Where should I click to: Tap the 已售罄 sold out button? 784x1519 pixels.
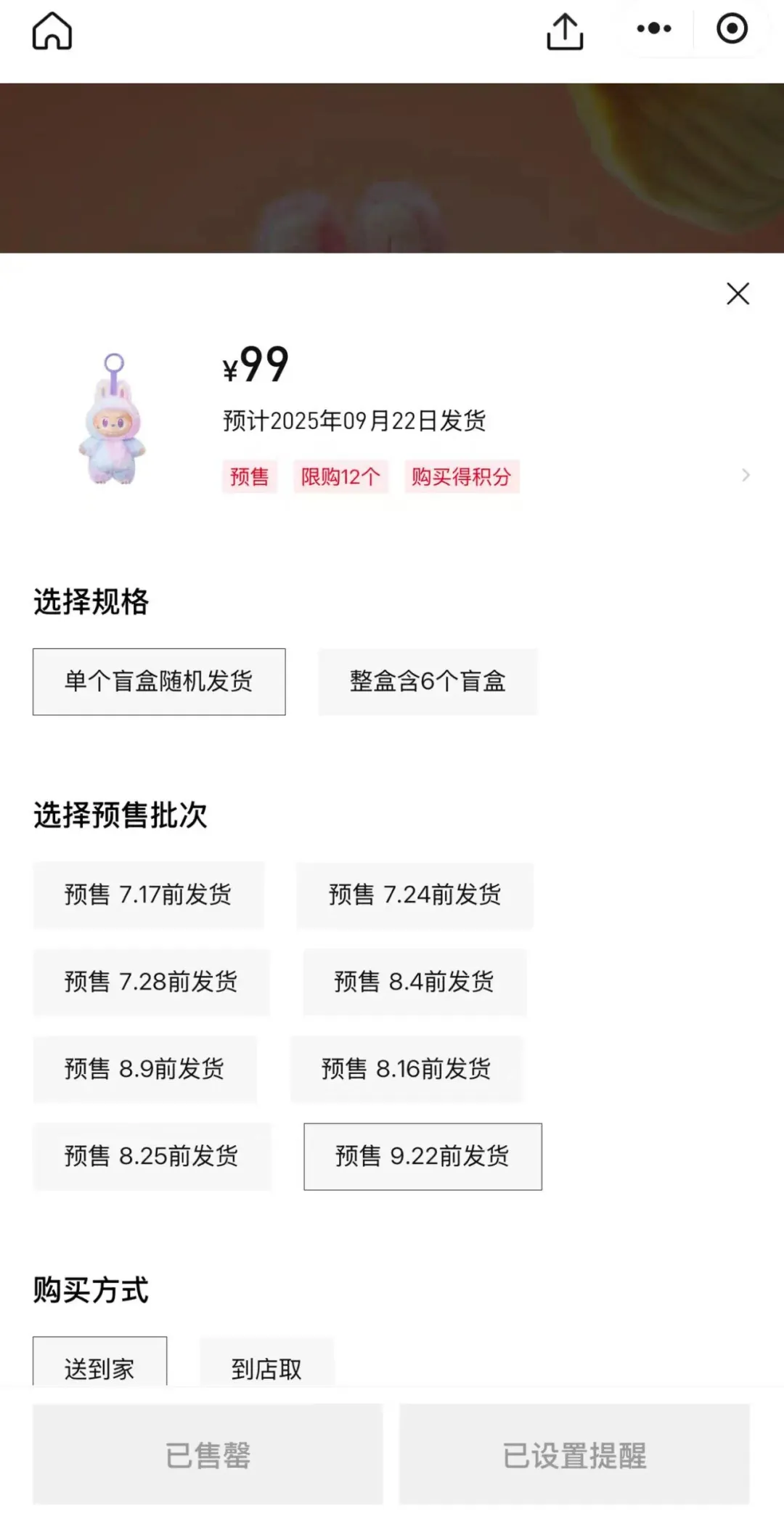coord(208,1455)
